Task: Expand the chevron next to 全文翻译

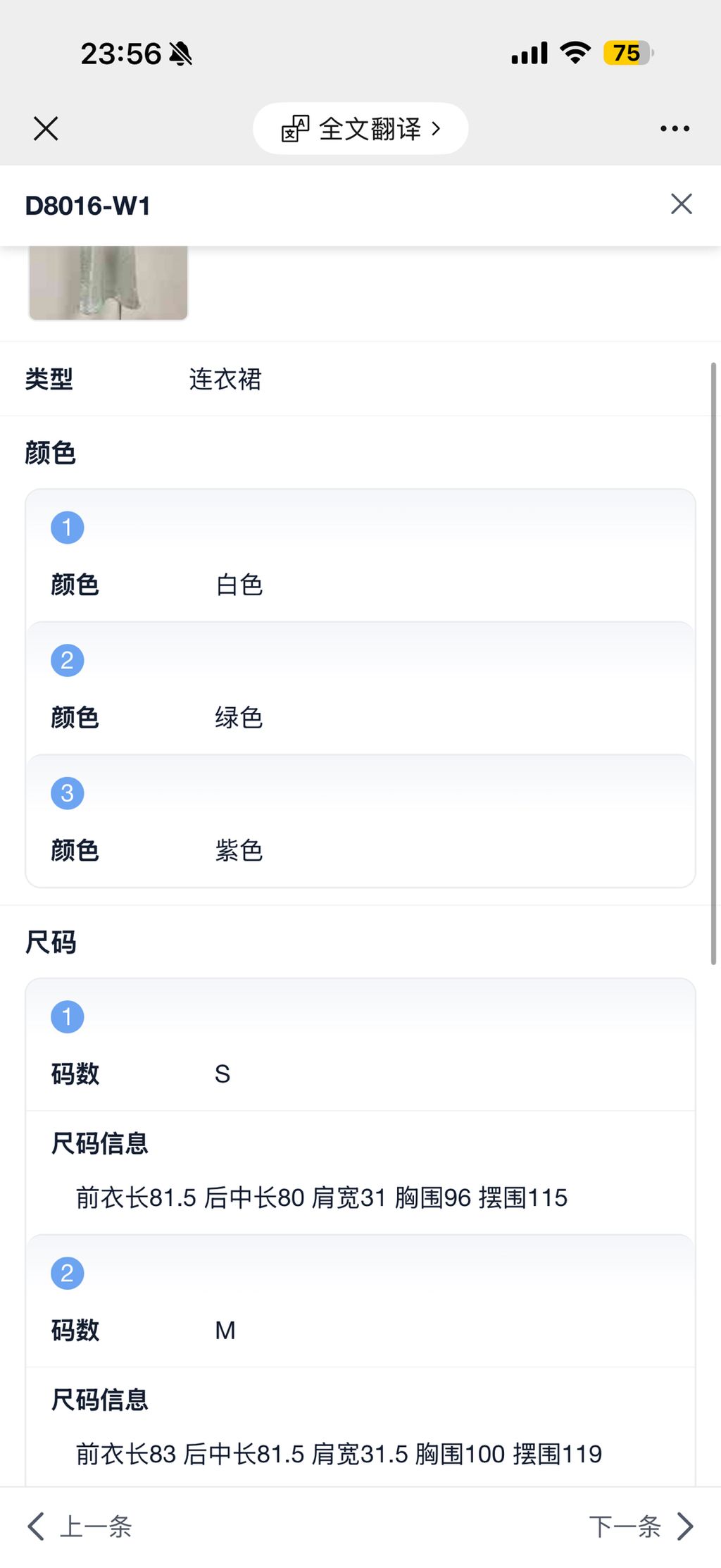Action: [438, 128]
